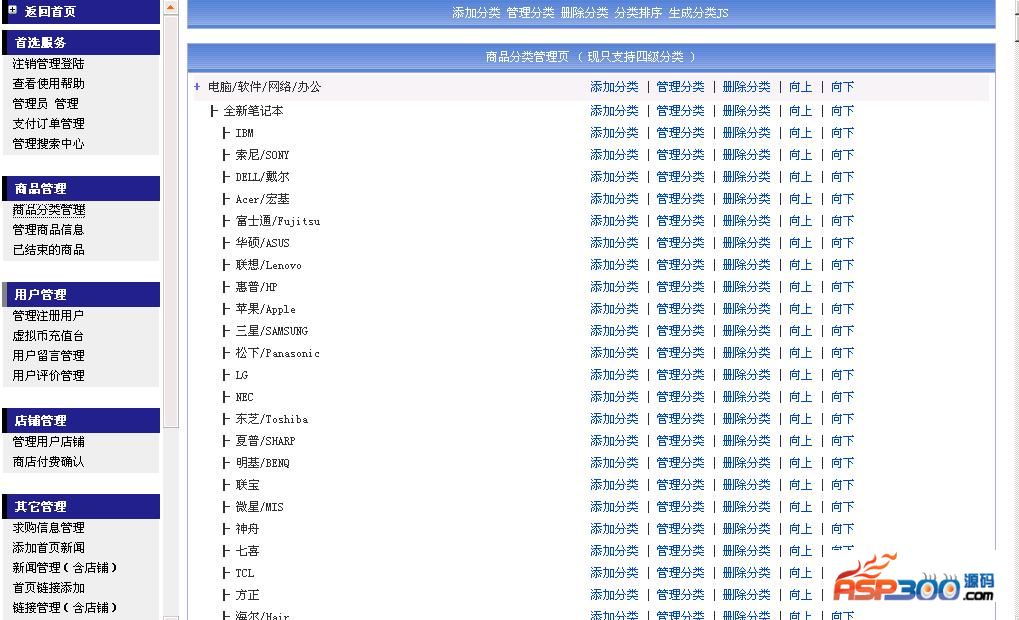Click 删除分类 for DELL/戴尔 row
Screen dimensions: 1019x620
[x=746, y=177]
